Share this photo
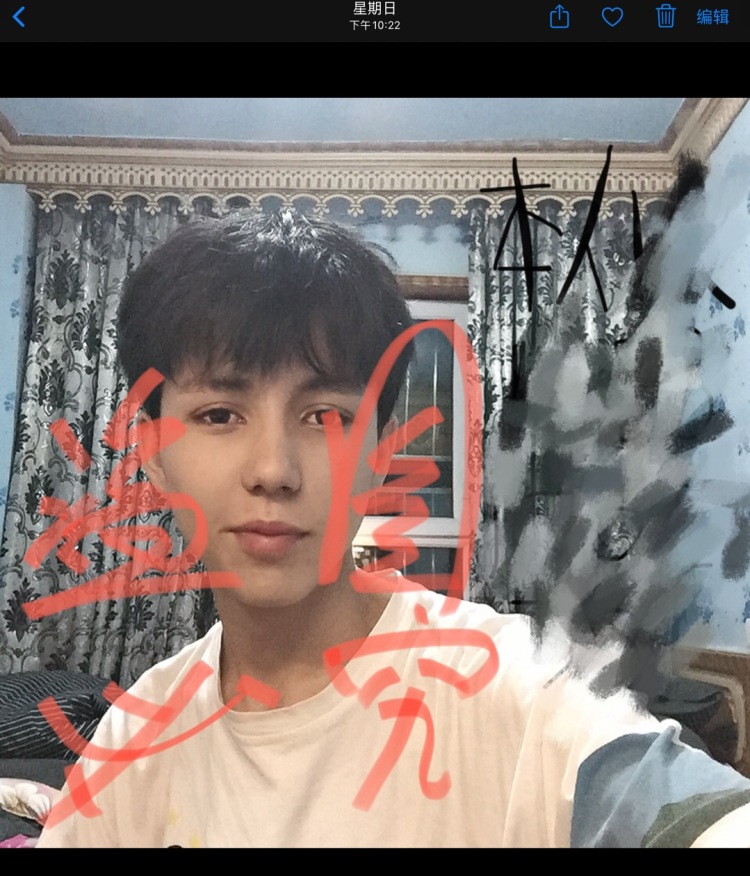 click(x=560, y=17)
